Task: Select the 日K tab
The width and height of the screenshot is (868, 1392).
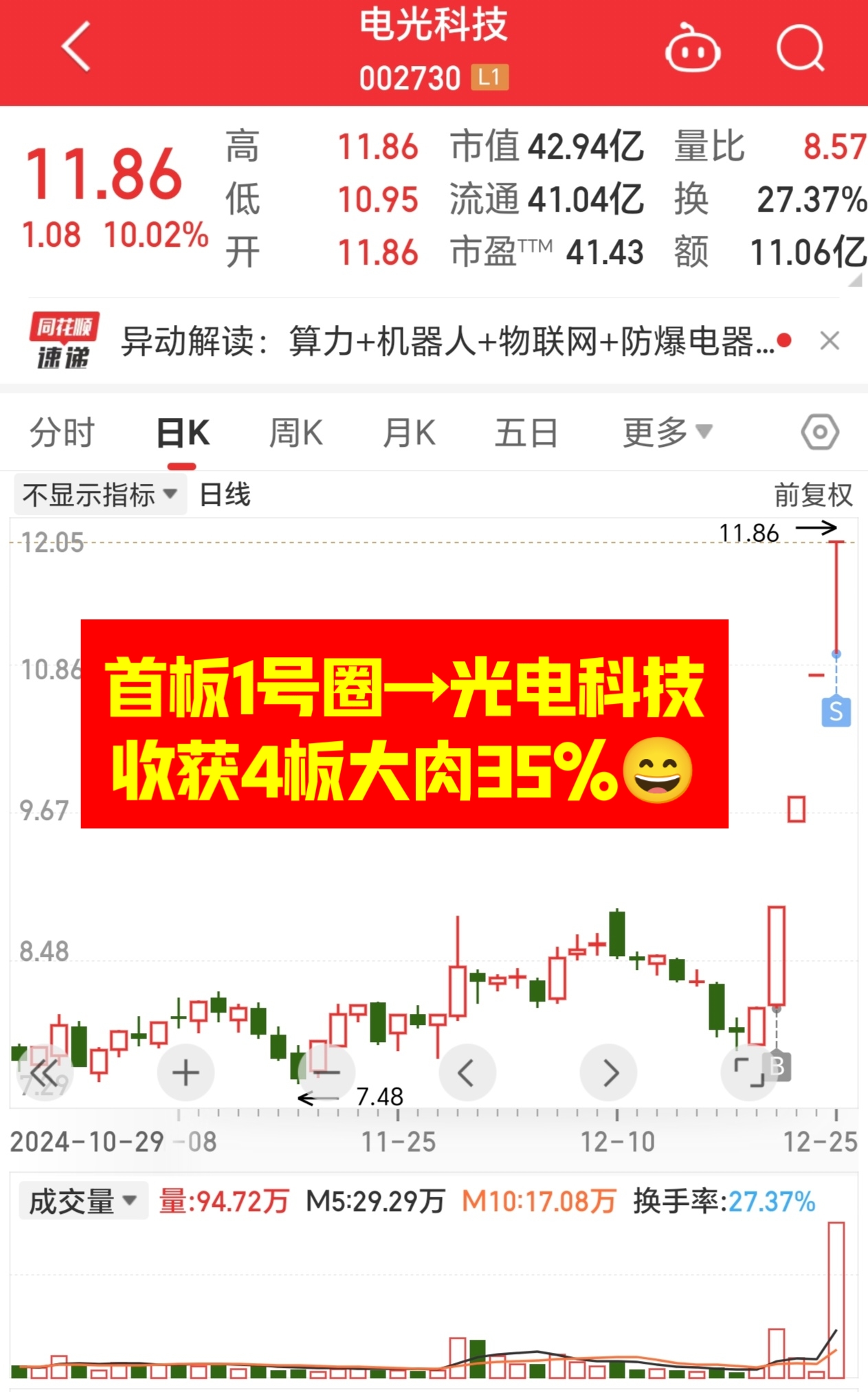Action: pos(182,433)
